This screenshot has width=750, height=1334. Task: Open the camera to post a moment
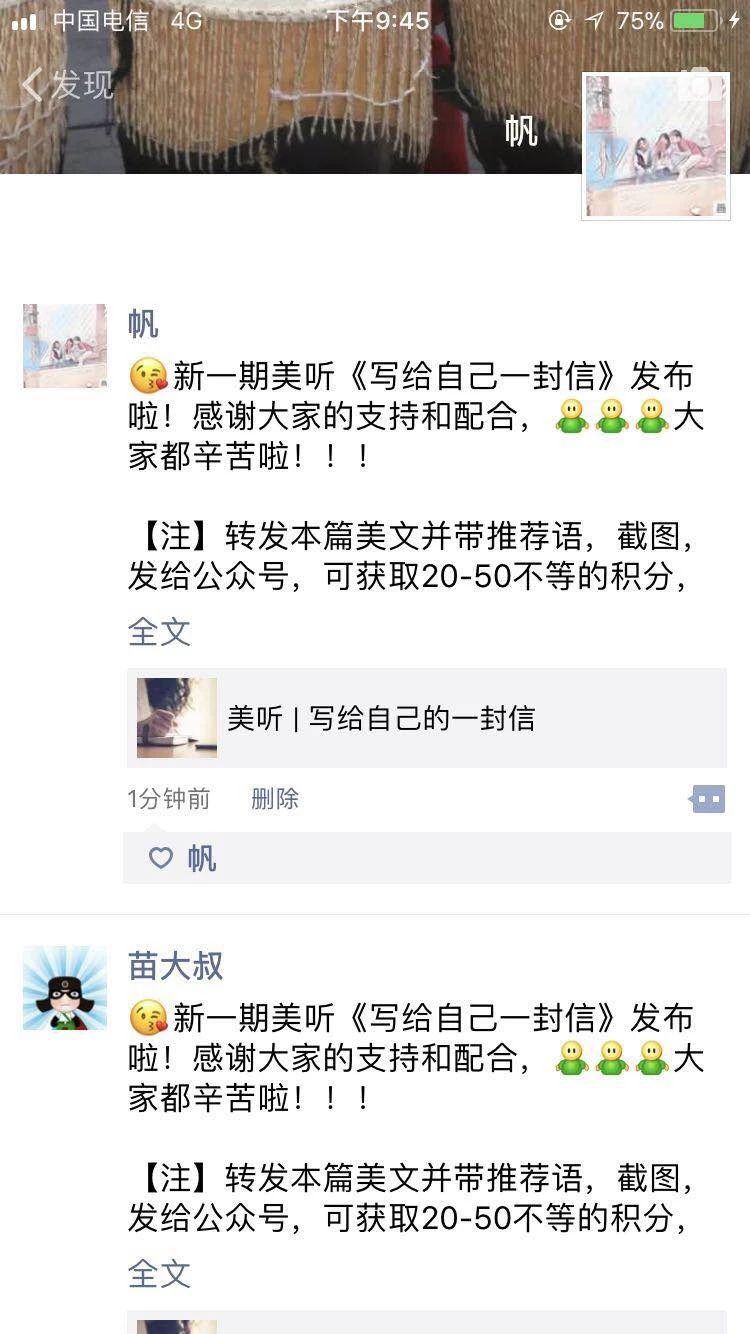(700, 85)
